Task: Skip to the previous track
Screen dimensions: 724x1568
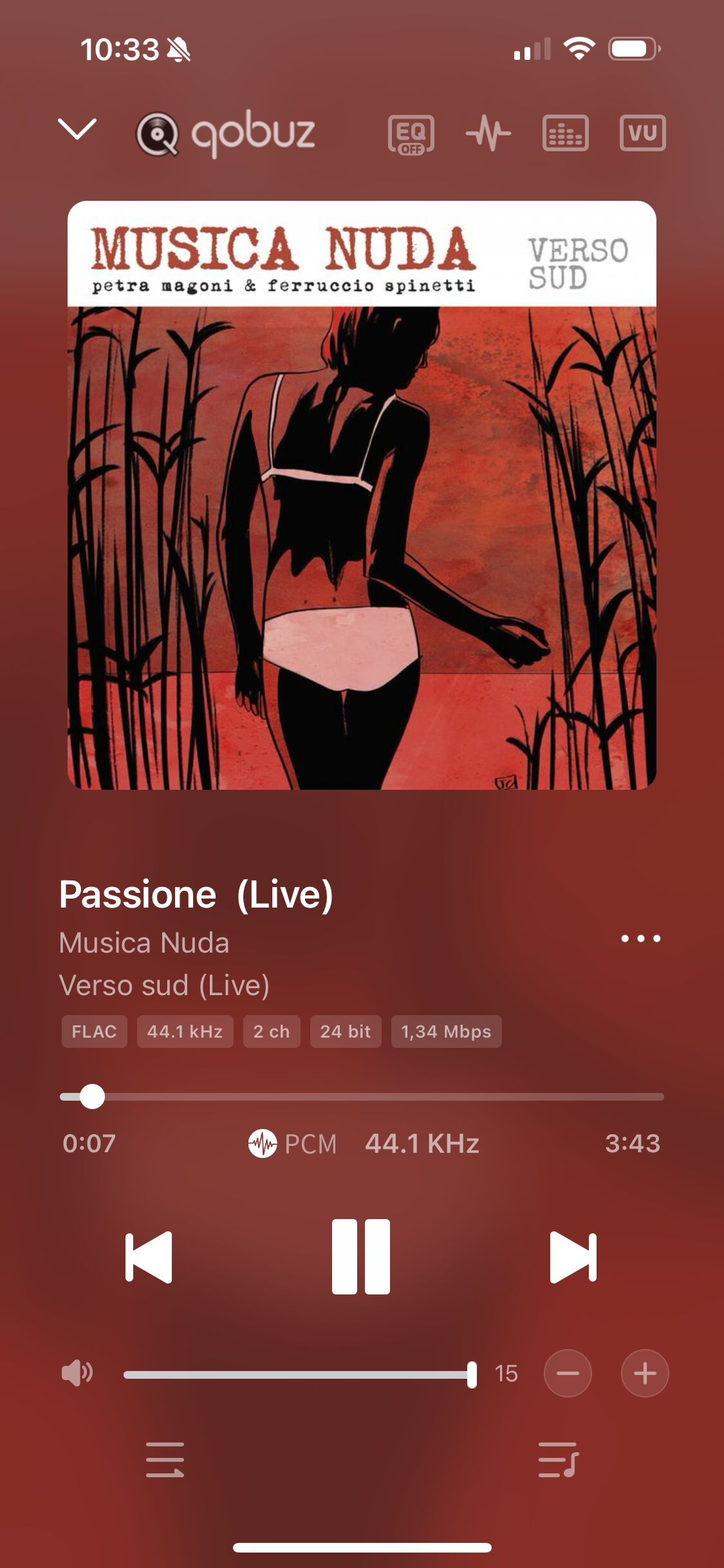Action: 149,1257
